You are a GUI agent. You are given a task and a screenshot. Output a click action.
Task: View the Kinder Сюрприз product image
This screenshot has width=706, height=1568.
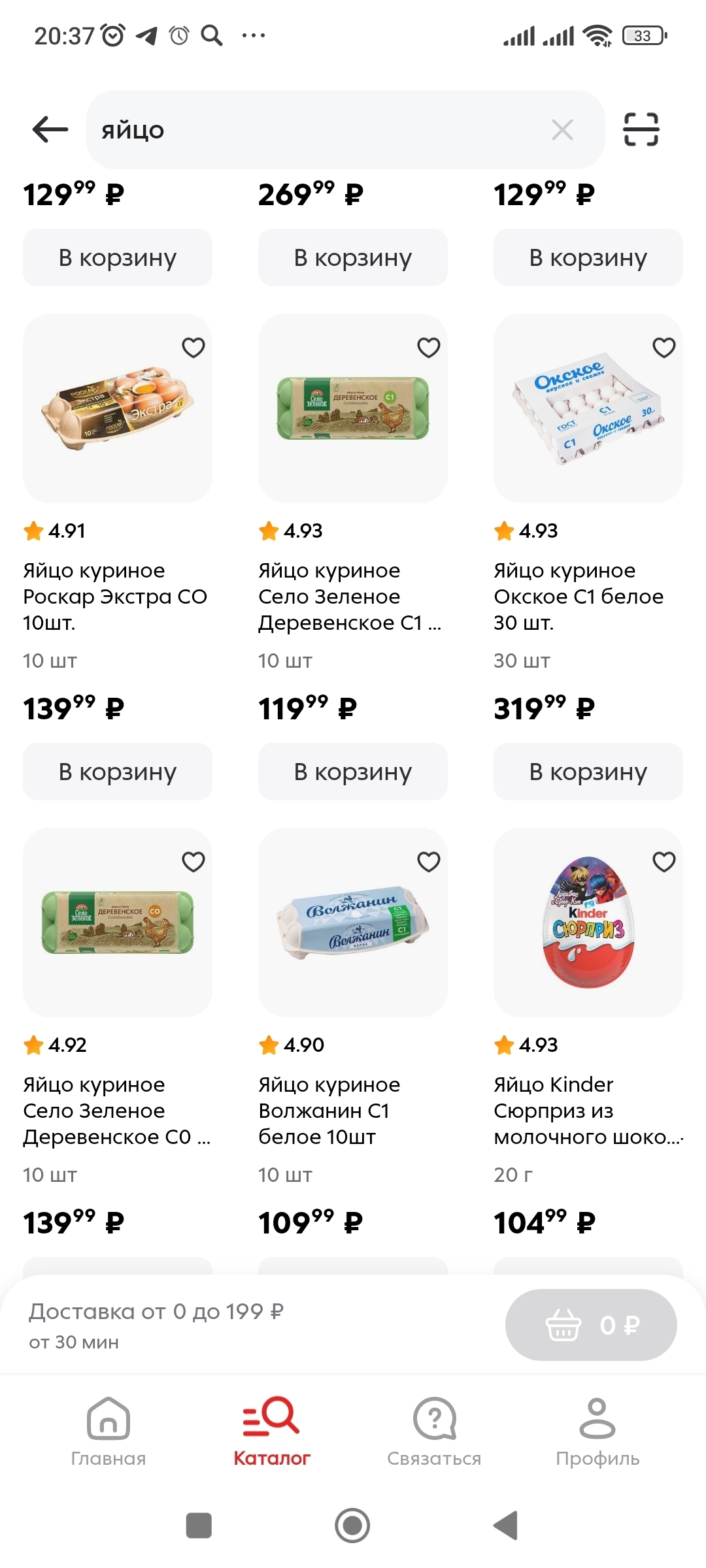pos(588,923)
